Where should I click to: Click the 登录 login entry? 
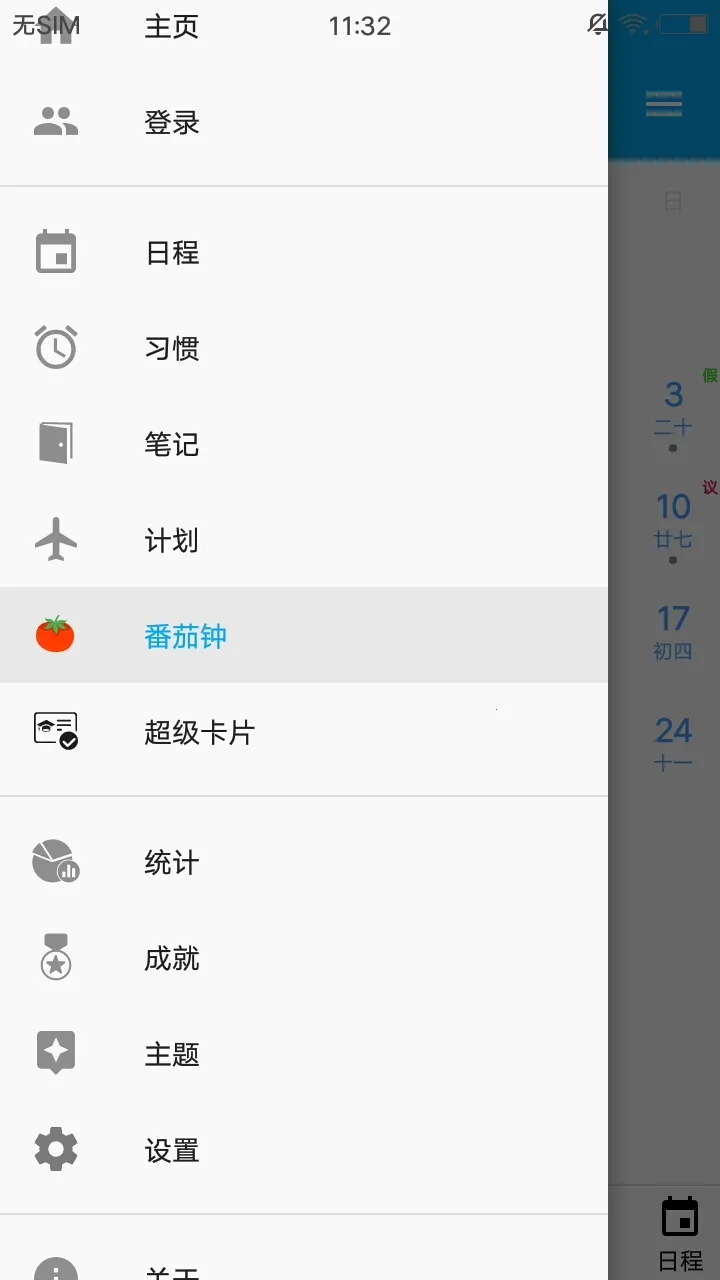(x=172, y=122)
